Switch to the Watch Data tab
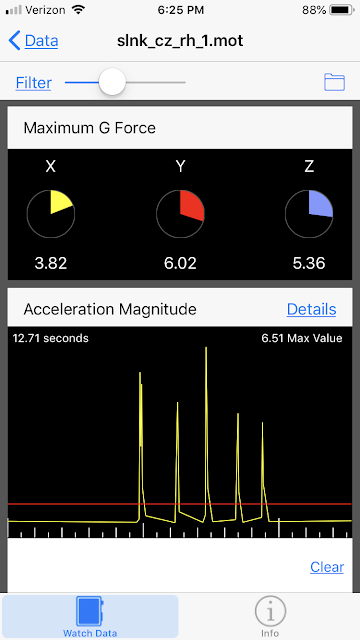This screenshot has width=360, height=640. (x=90, y=616)
